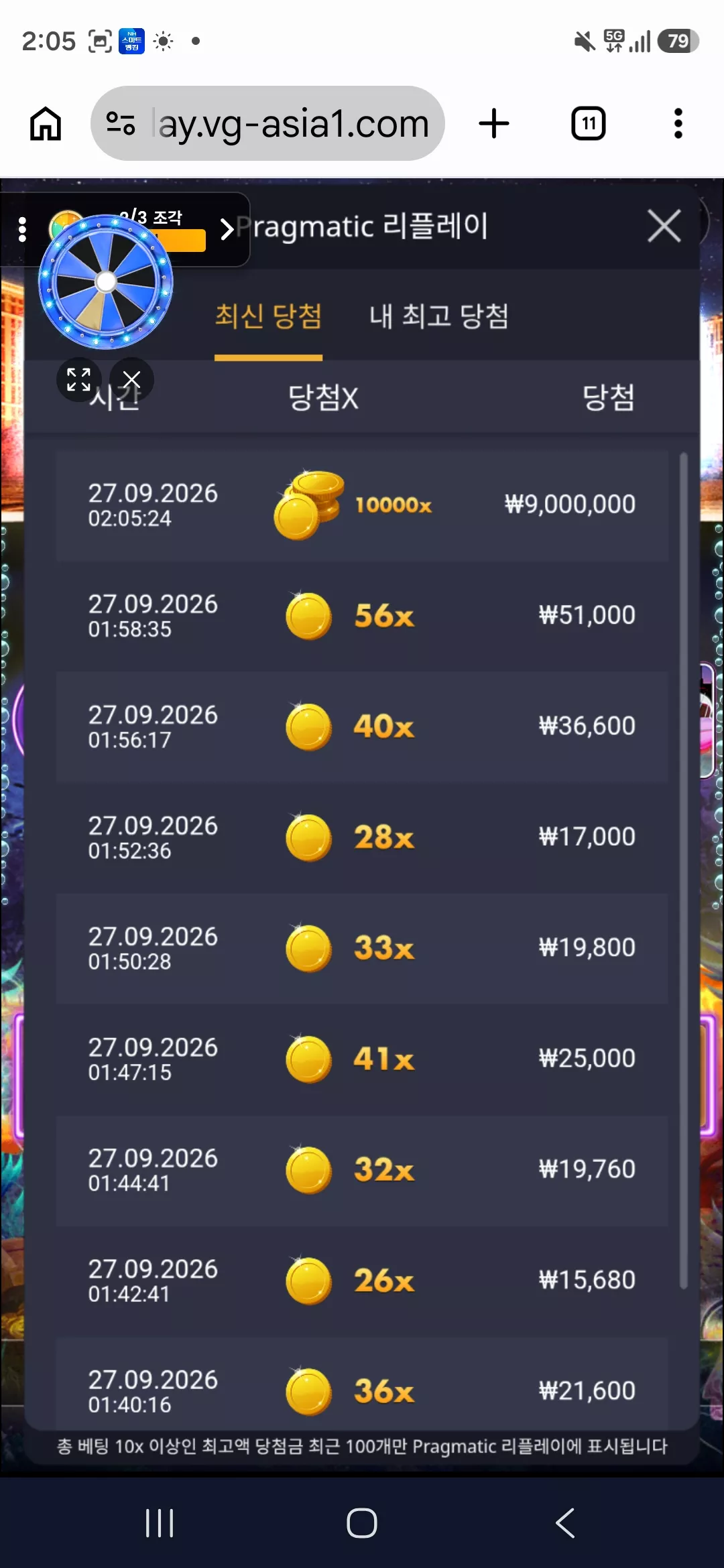This screenshot has width=724, height=1568.
Task: Select the 최신 당첨 tab
Action: 268,316
